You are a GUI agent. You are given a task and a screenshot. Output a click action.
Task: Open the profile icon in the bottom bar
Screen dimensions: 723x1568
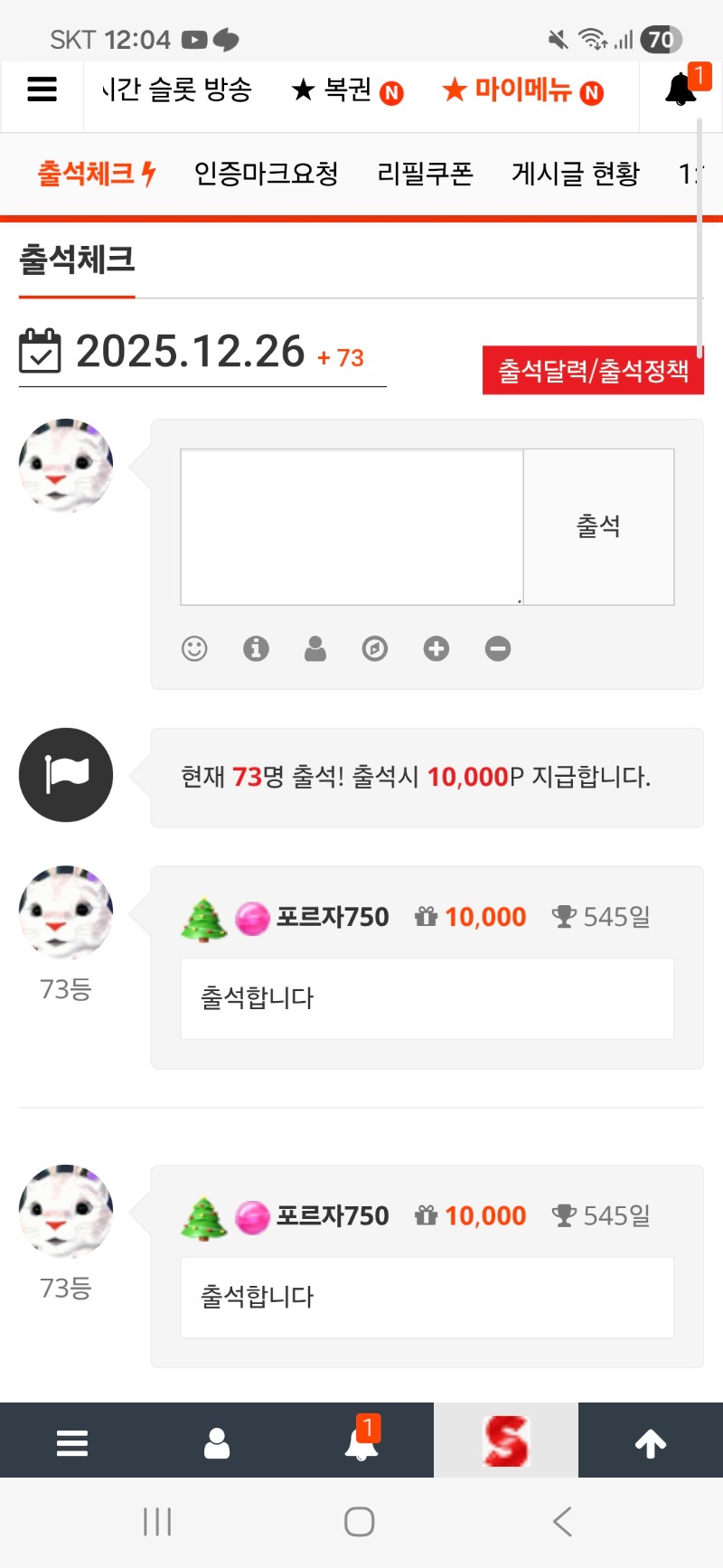[217, 1443]
